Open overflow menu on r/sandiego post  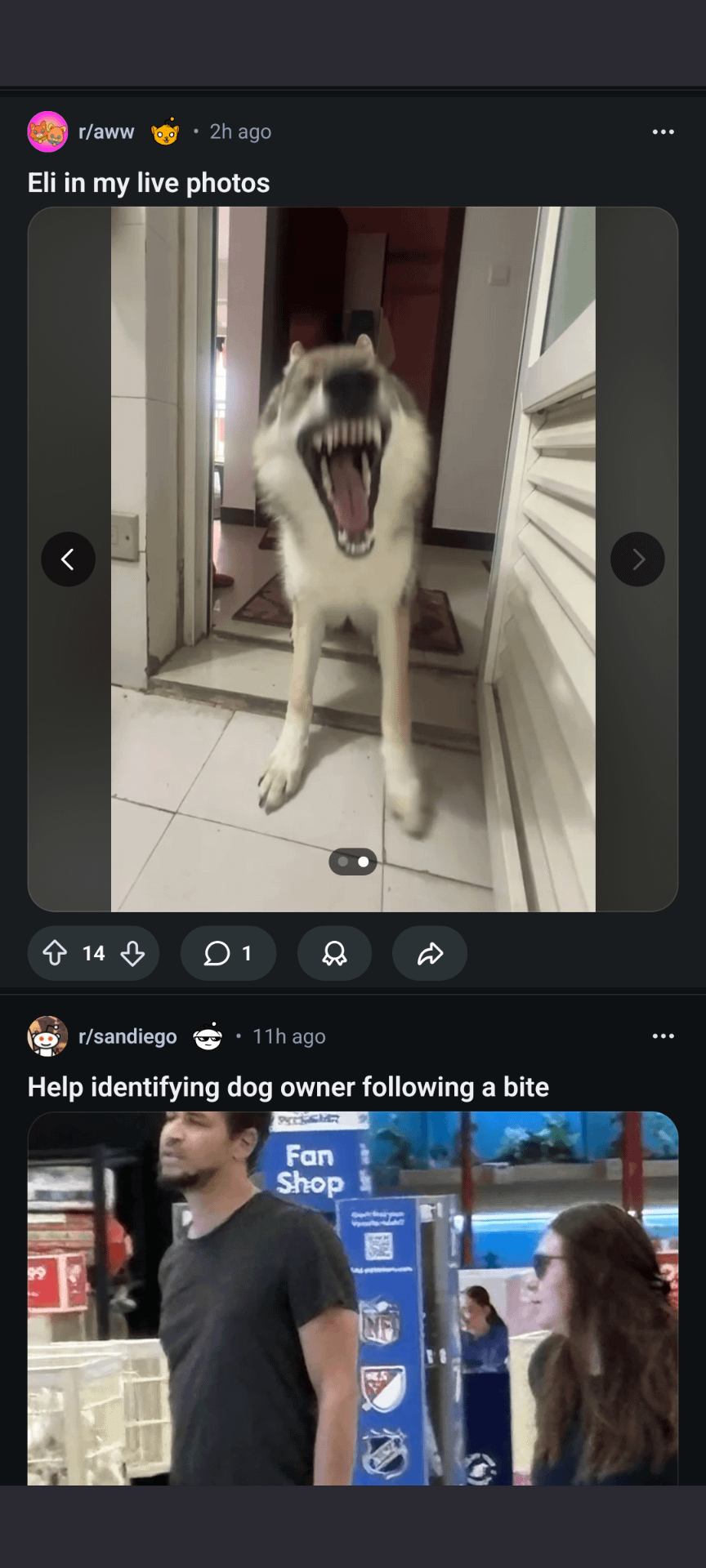[663, 1036]
